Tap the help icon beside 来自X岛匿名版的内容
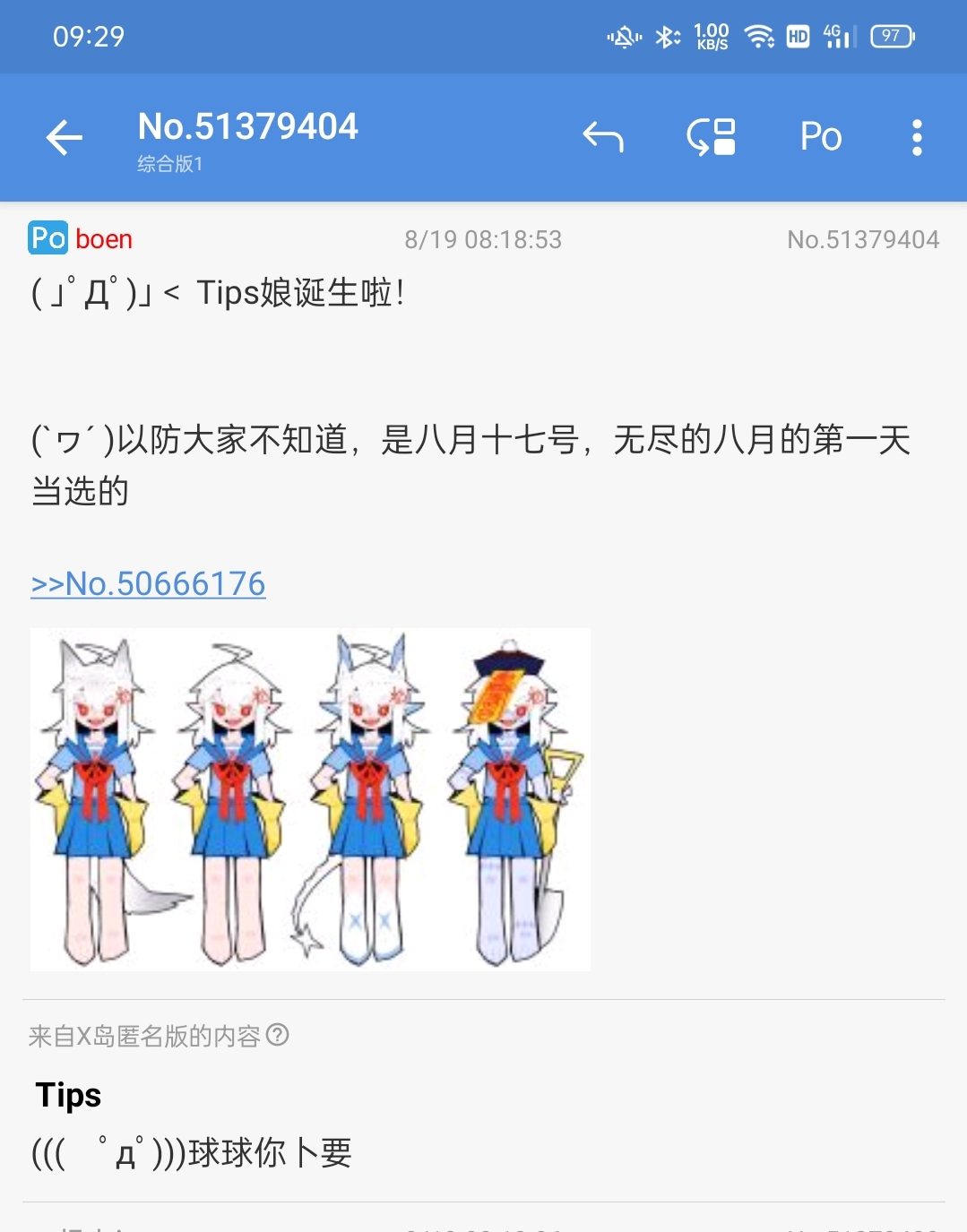Viewport: 967px width, 1232px height. pos(278,1036)
